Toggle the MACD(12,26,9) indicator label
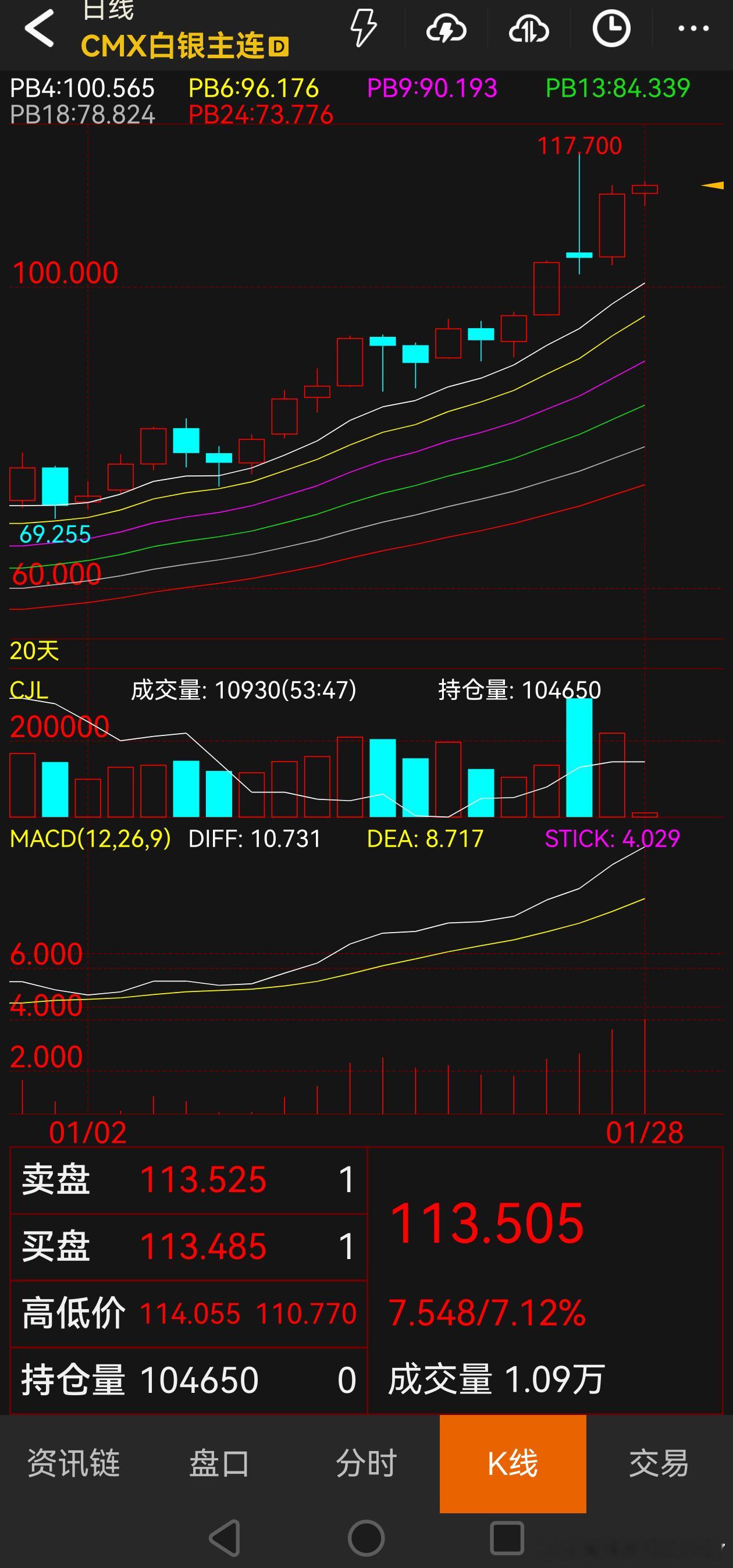This screenshot has height=1568, width=733. (90, 838)
